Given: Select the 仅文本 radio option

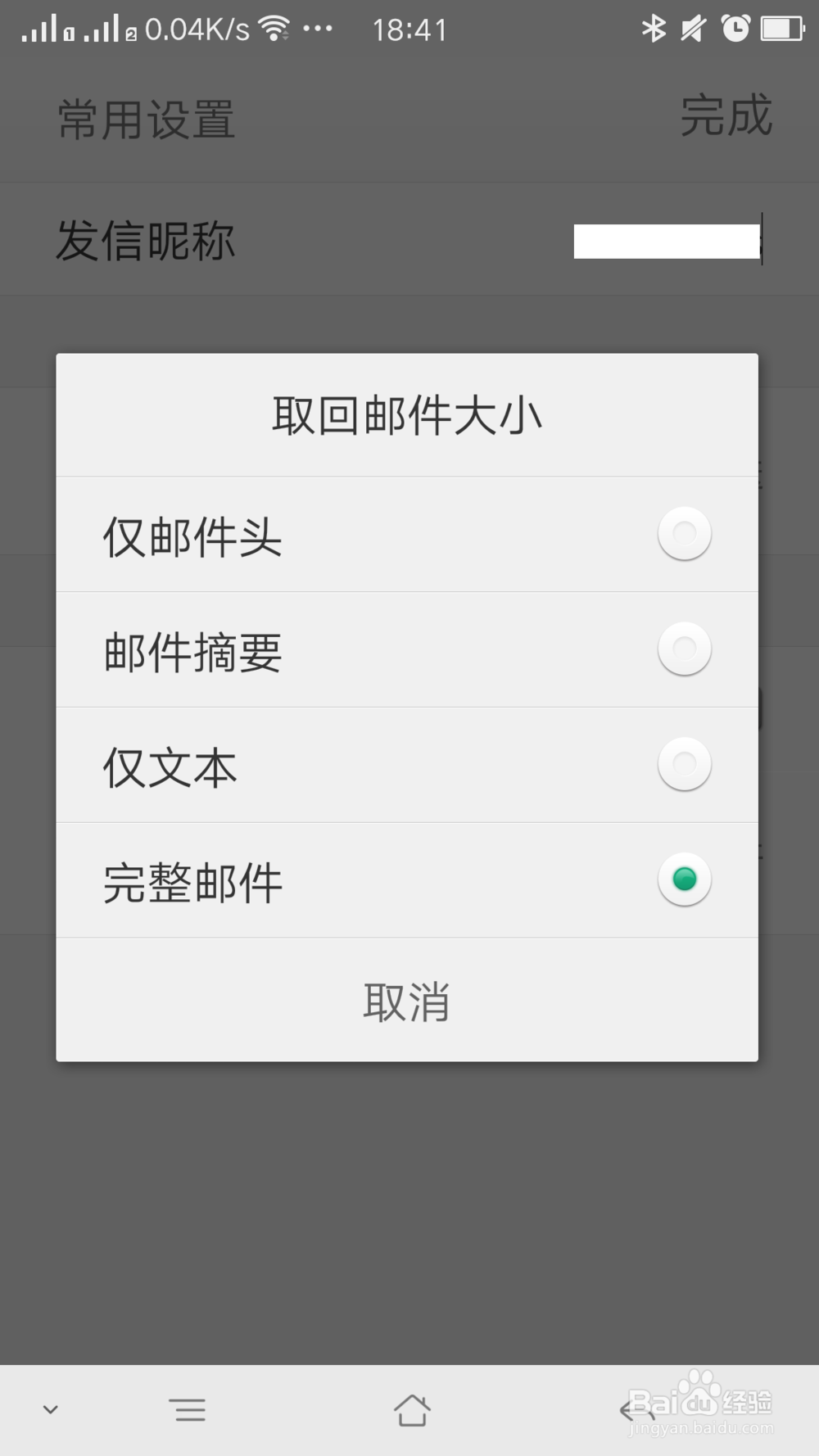Looking at the screenshot, I should coord(684,764).
